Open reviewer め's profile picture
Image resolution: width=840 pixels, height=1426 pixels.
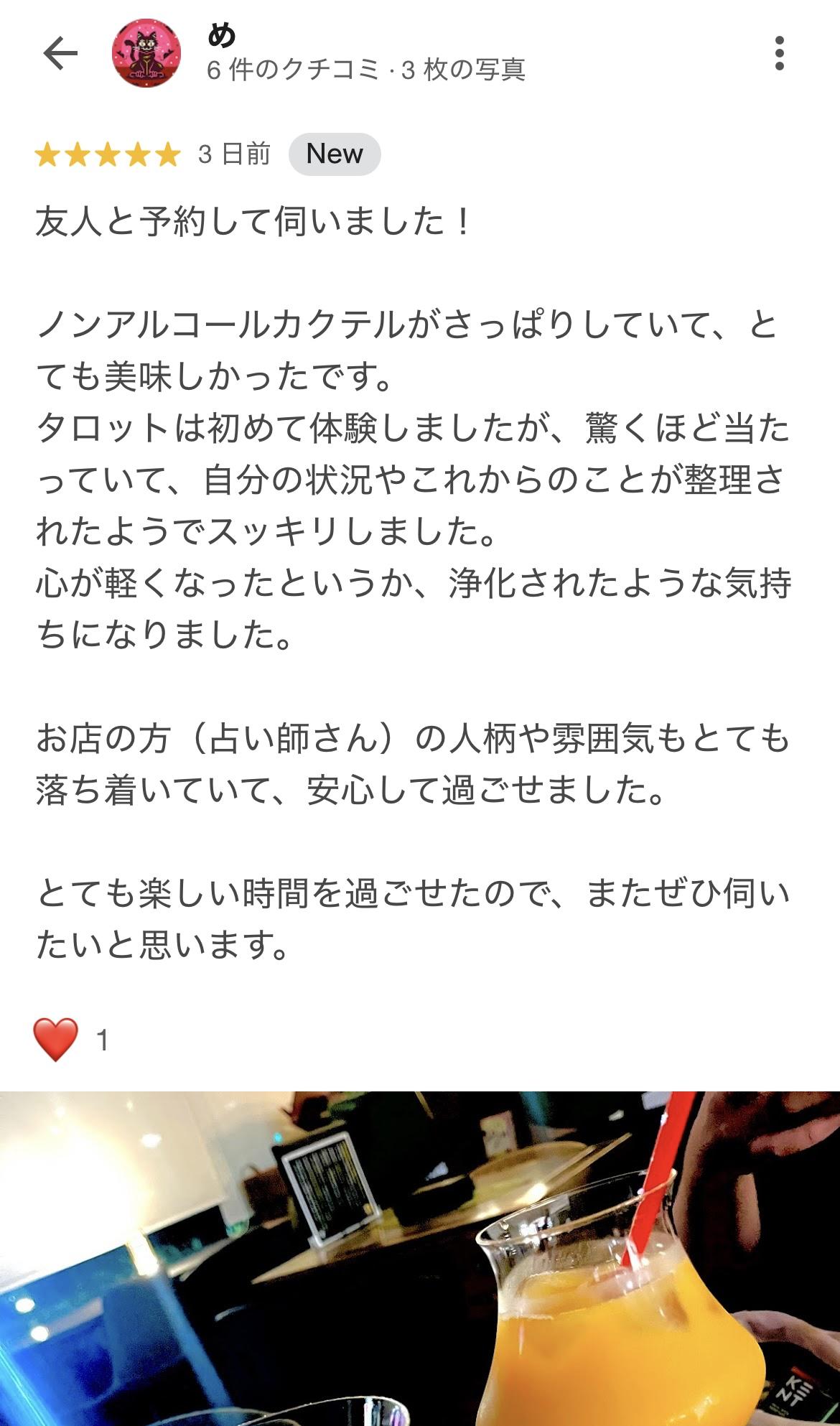tap(146, 54)
